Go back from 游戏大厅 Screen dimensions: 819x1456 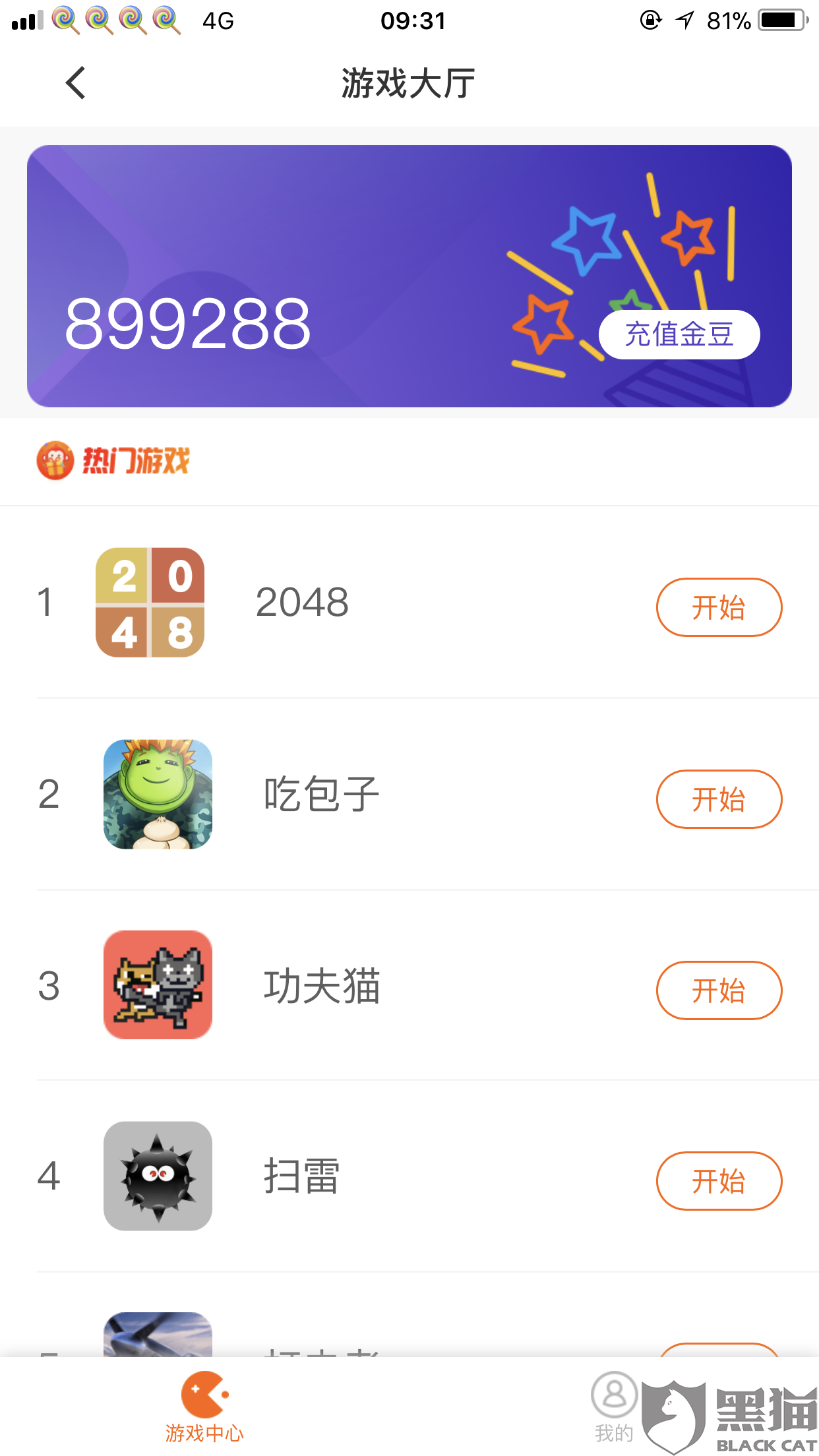point(76,83)
